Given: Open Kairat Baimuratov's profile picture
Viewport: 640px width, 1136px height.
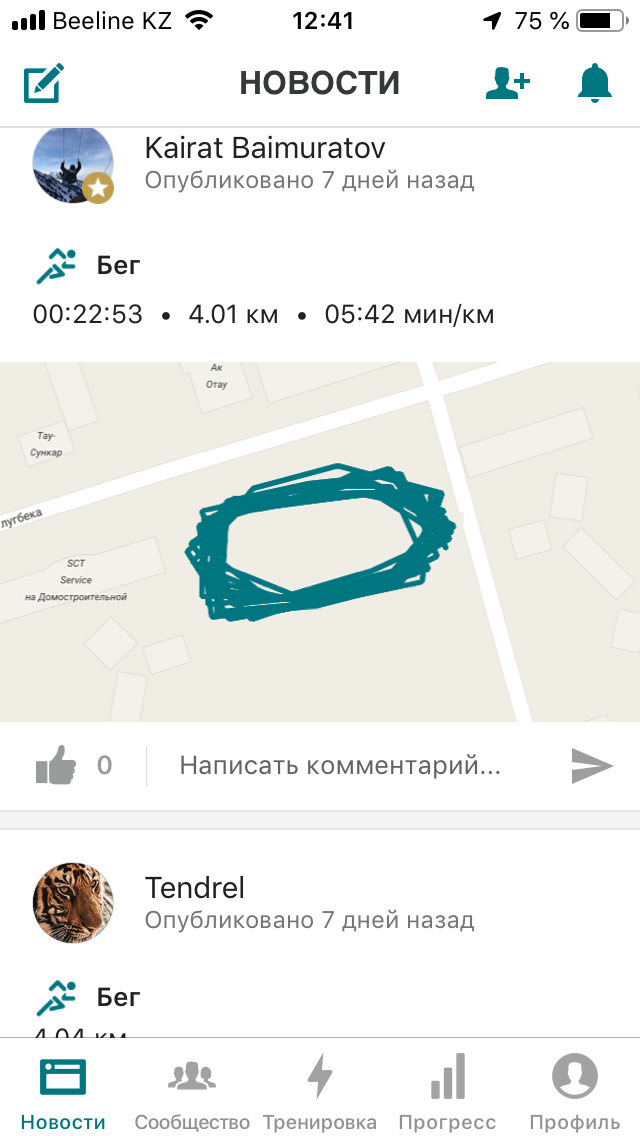Looking at the screenshot, I should coord(72,165).
